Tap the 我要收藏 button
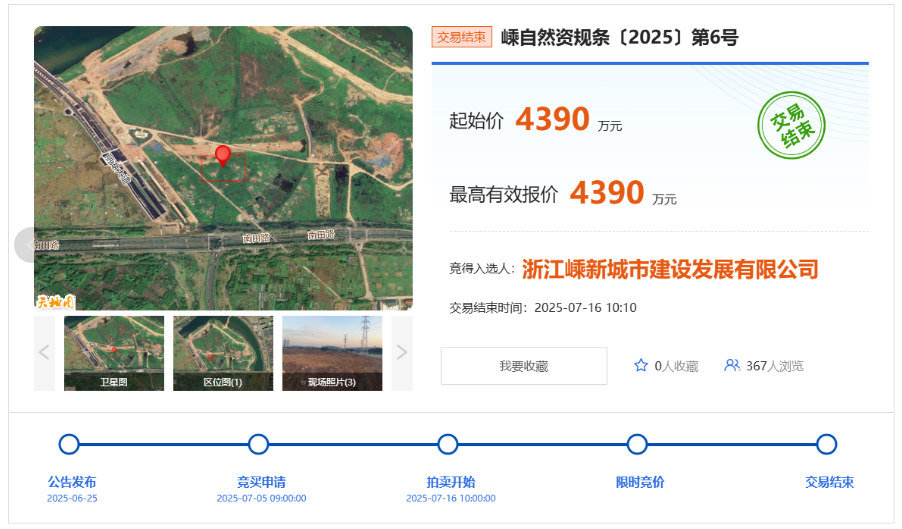 (523, 366)
